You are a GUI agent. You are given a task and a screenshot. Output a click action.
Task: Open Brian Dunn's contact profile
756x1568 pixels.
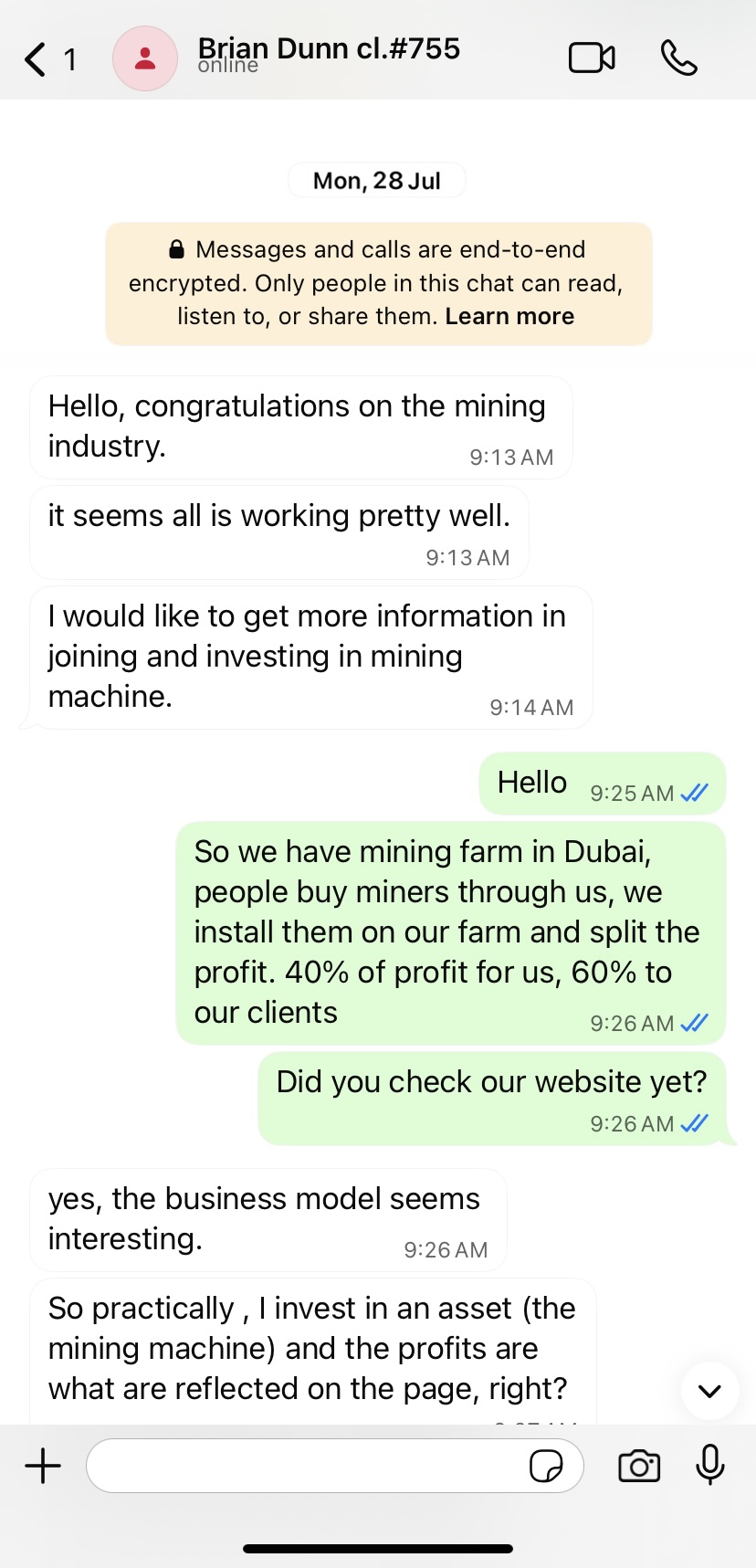tap(329, 55)
